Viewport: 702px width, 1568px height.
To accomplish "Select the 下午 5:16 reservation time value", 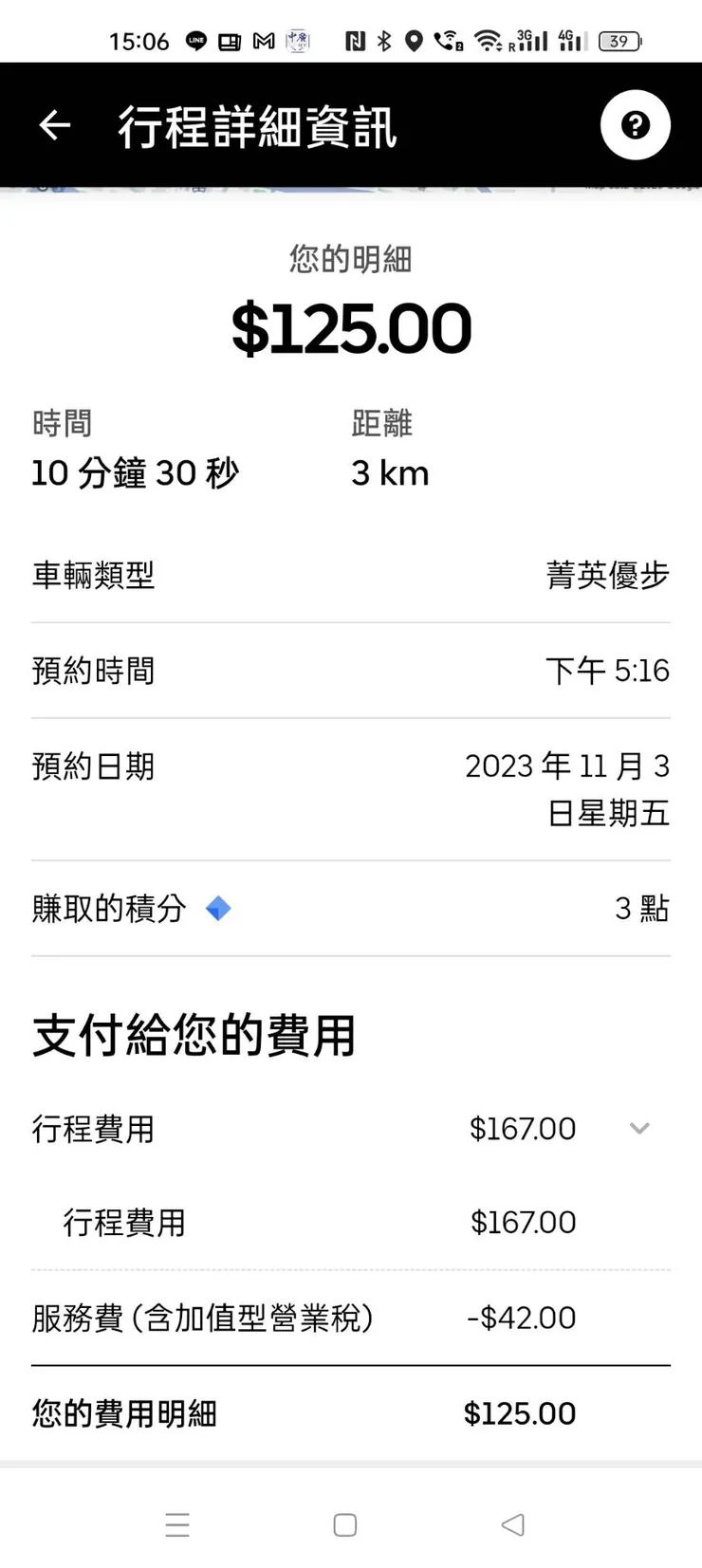I will click(x=607, y=671).
